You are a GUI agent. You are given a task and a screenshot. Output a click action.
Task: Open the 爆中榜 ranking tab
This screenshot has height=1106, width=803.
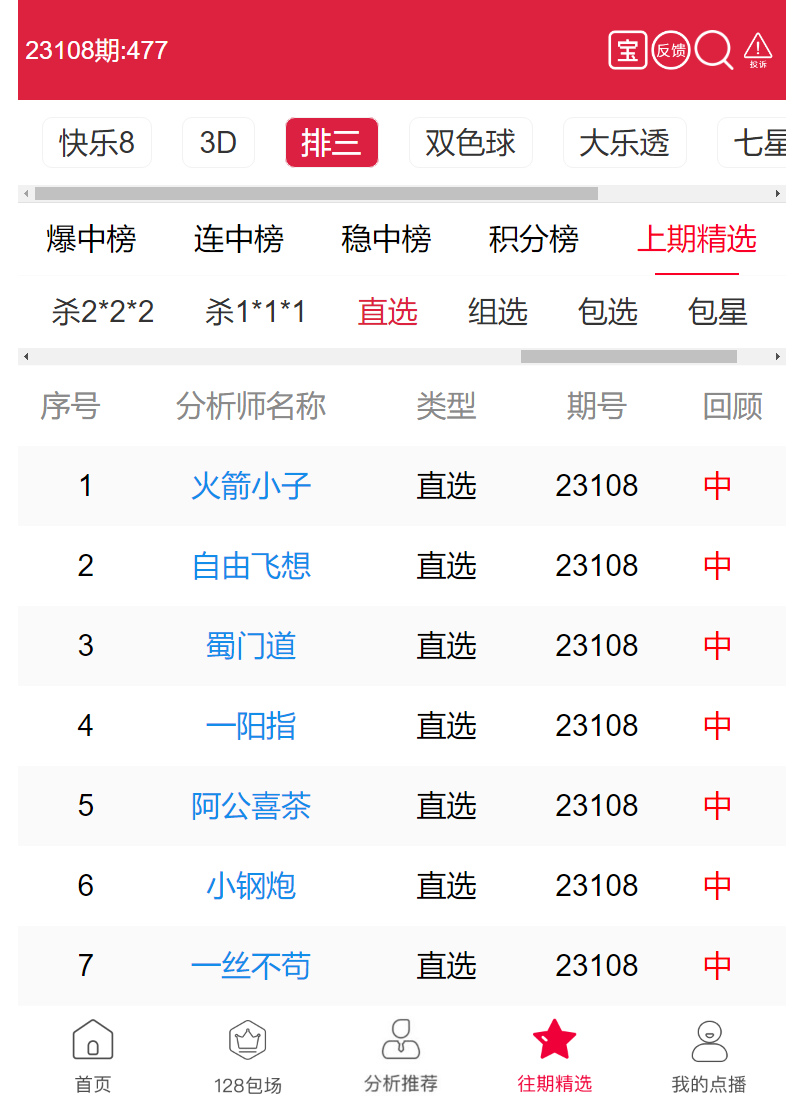91,239
